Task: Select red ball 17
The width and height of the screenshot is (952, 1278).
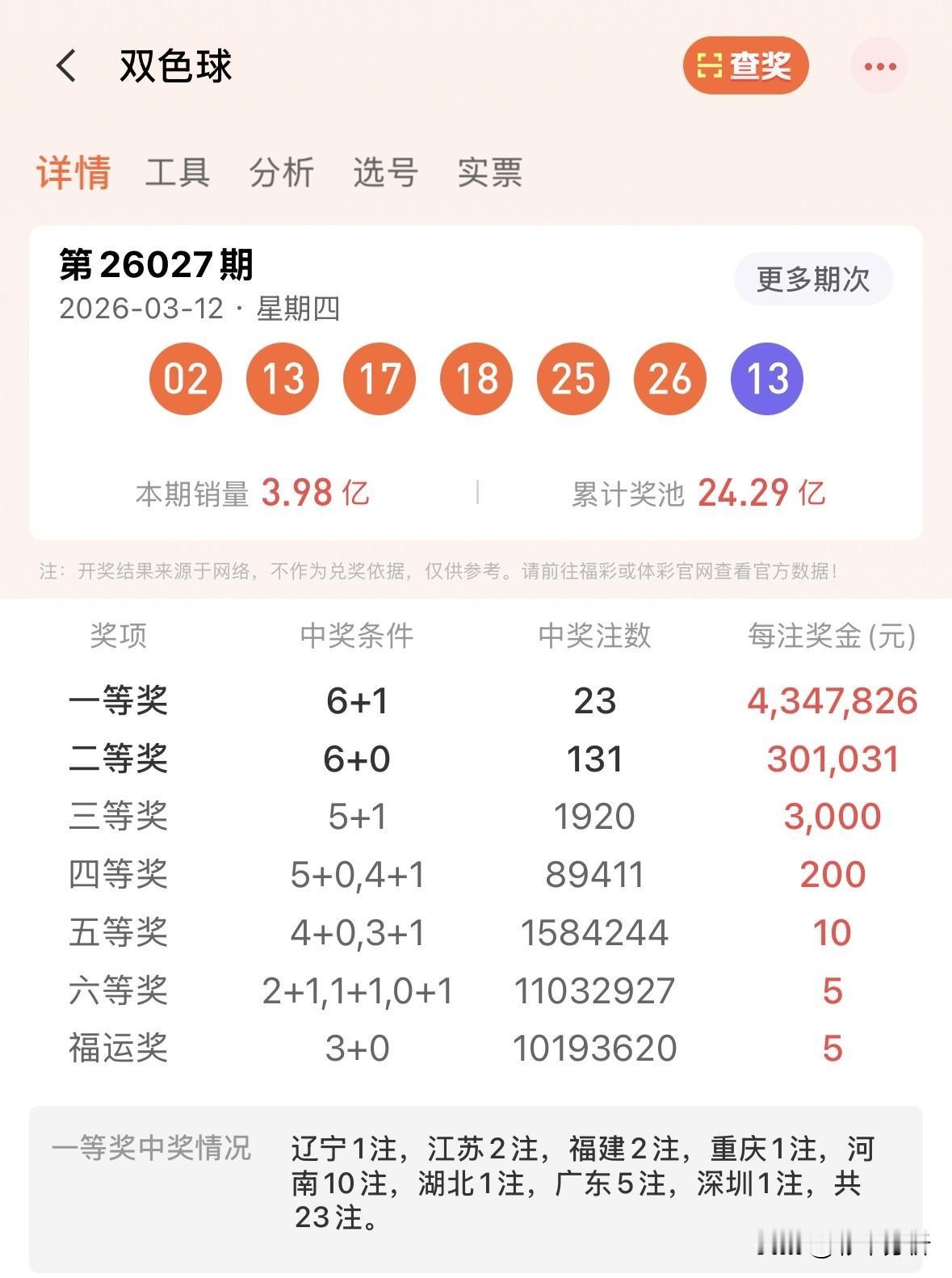Action: pos(379,378)
